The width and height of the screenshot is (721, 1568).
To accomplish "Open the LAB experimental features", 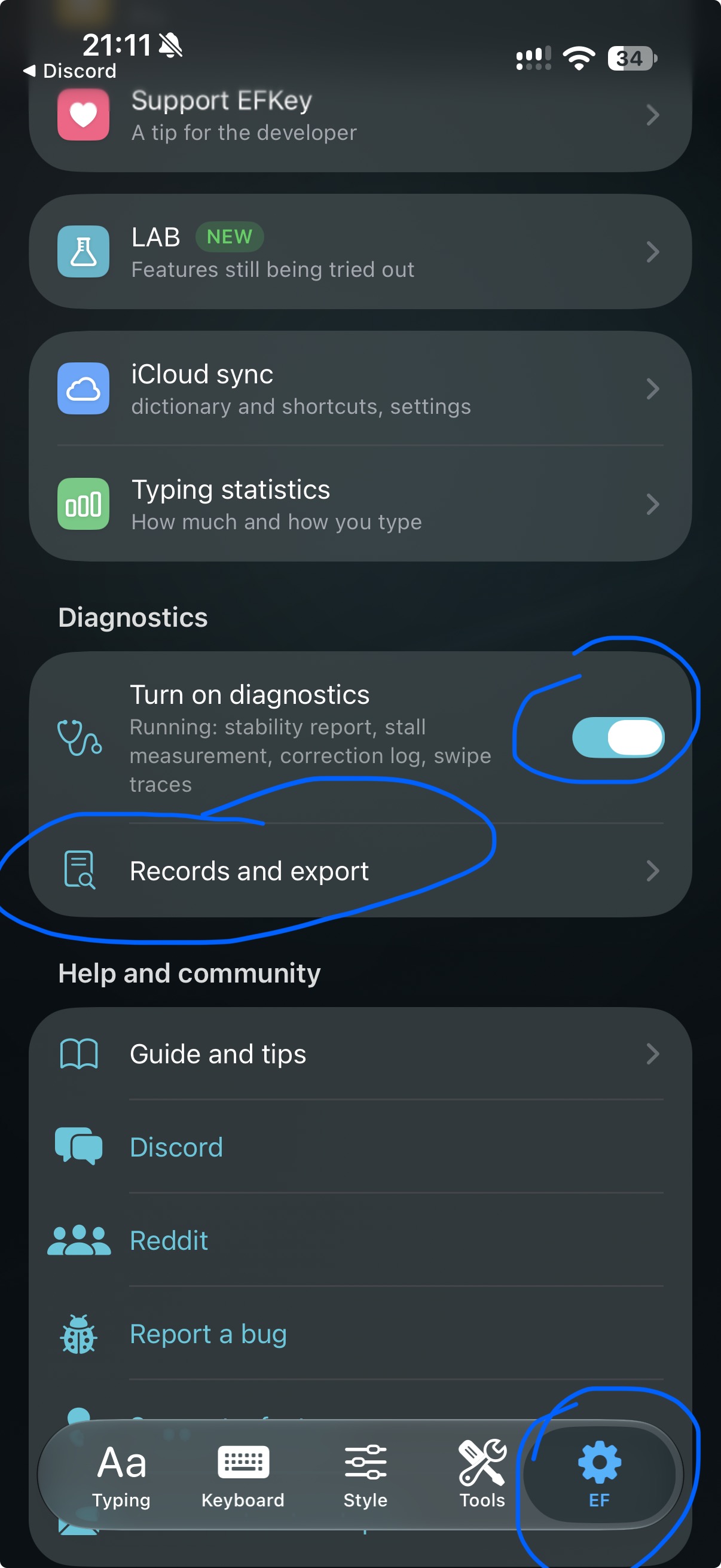I will coord(360,252).
